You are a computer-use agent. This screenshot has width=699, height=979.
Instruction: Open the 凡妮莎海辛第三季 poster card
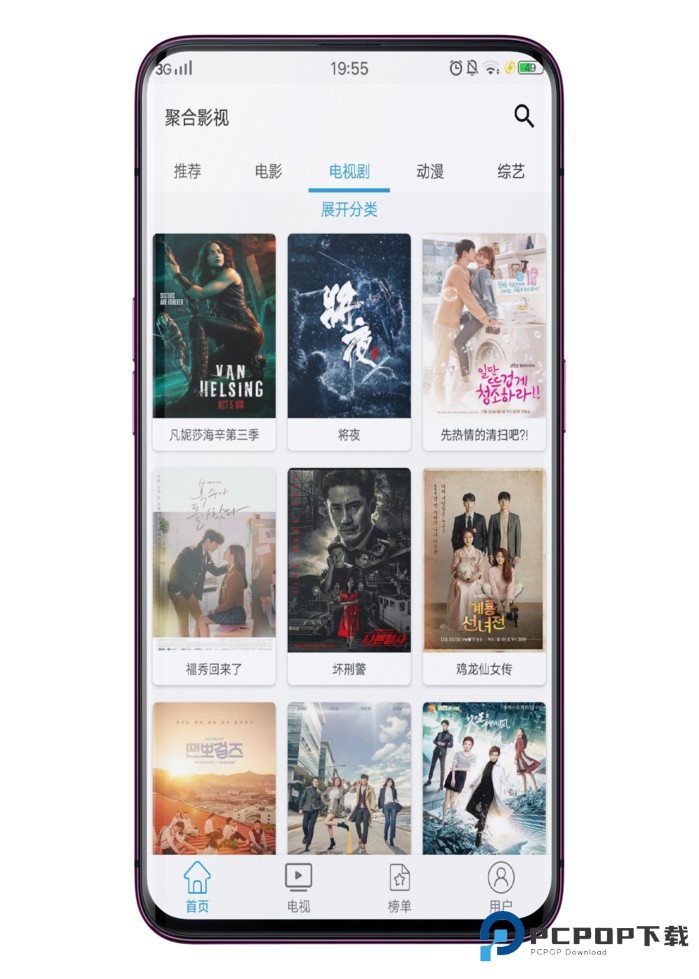[x=214, y=340]
